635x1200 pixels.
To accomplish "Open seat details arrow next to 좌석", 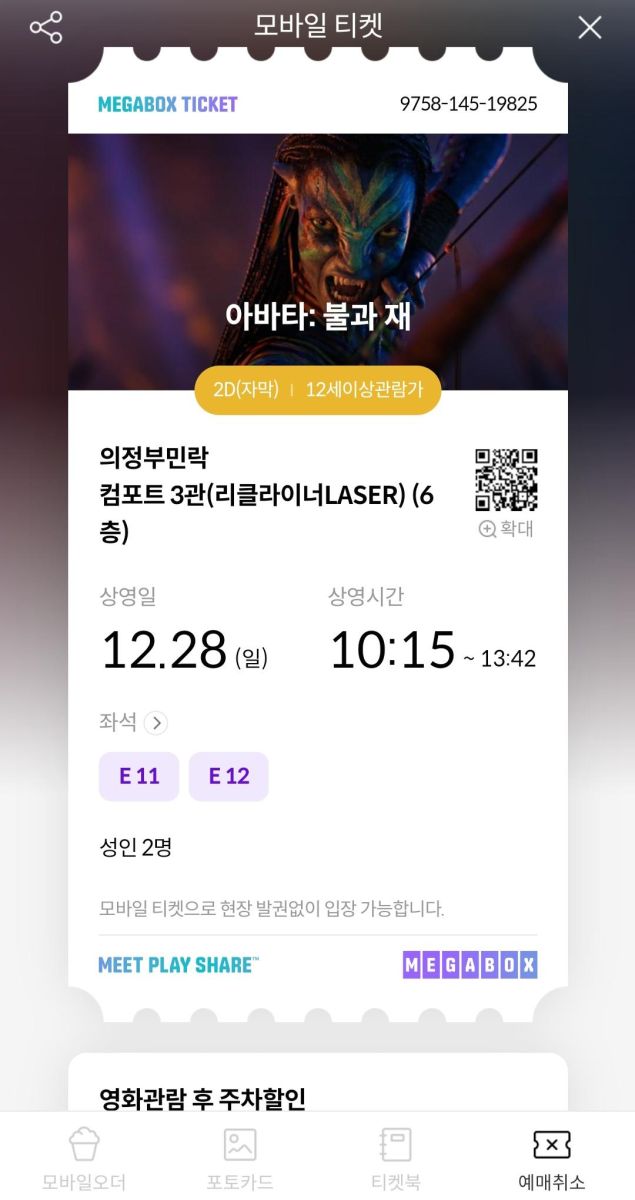I will [155, 722].
